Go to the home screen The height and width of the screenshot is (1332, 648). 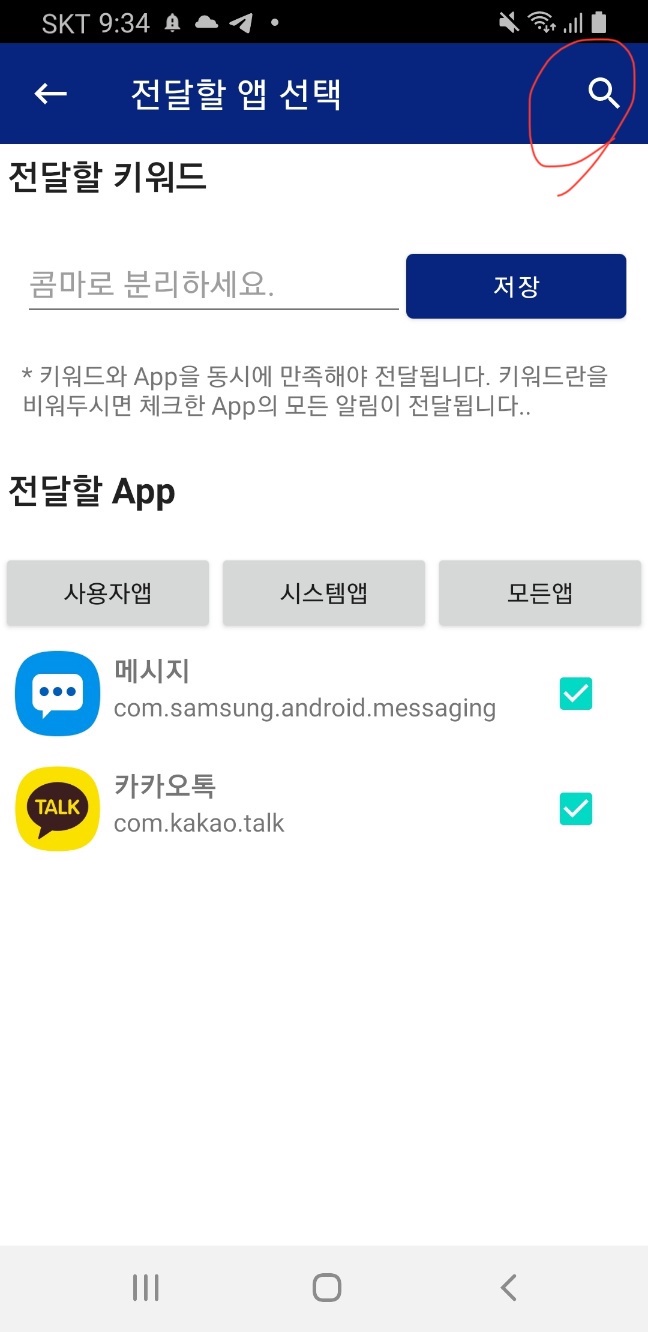coord(326,1287)
